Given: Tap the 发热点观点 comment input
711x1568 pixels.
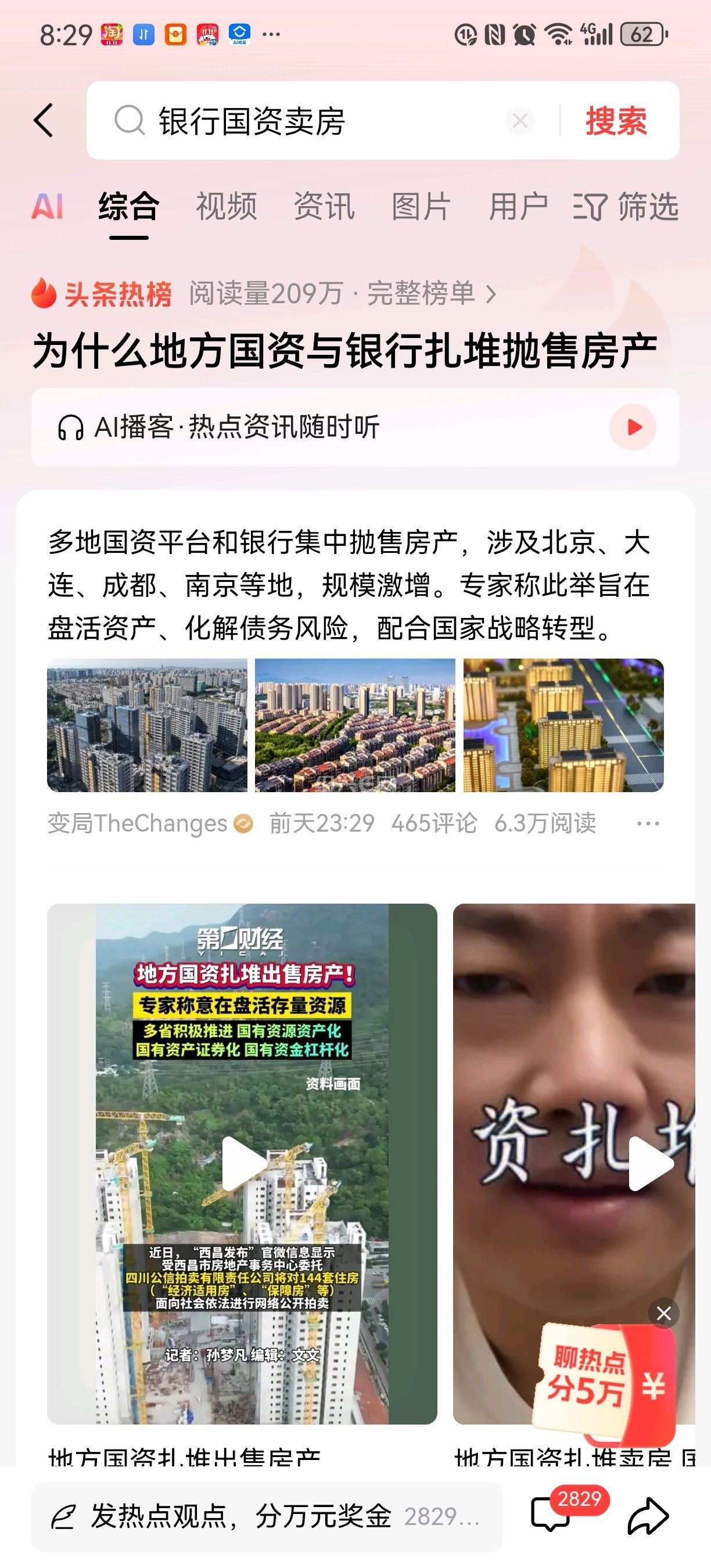Looking at the screenshot, I should tap(267, 1516).
